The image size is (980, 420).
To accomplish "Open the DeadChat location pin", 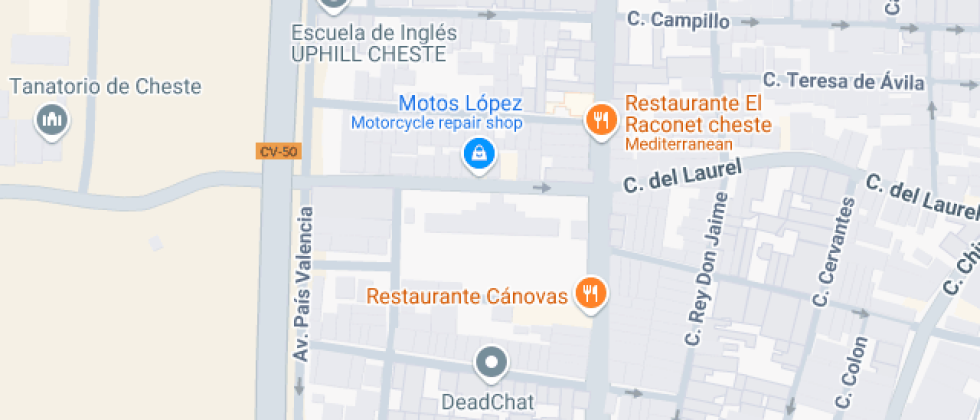I will pyautogui.click(x=491, y=364).
